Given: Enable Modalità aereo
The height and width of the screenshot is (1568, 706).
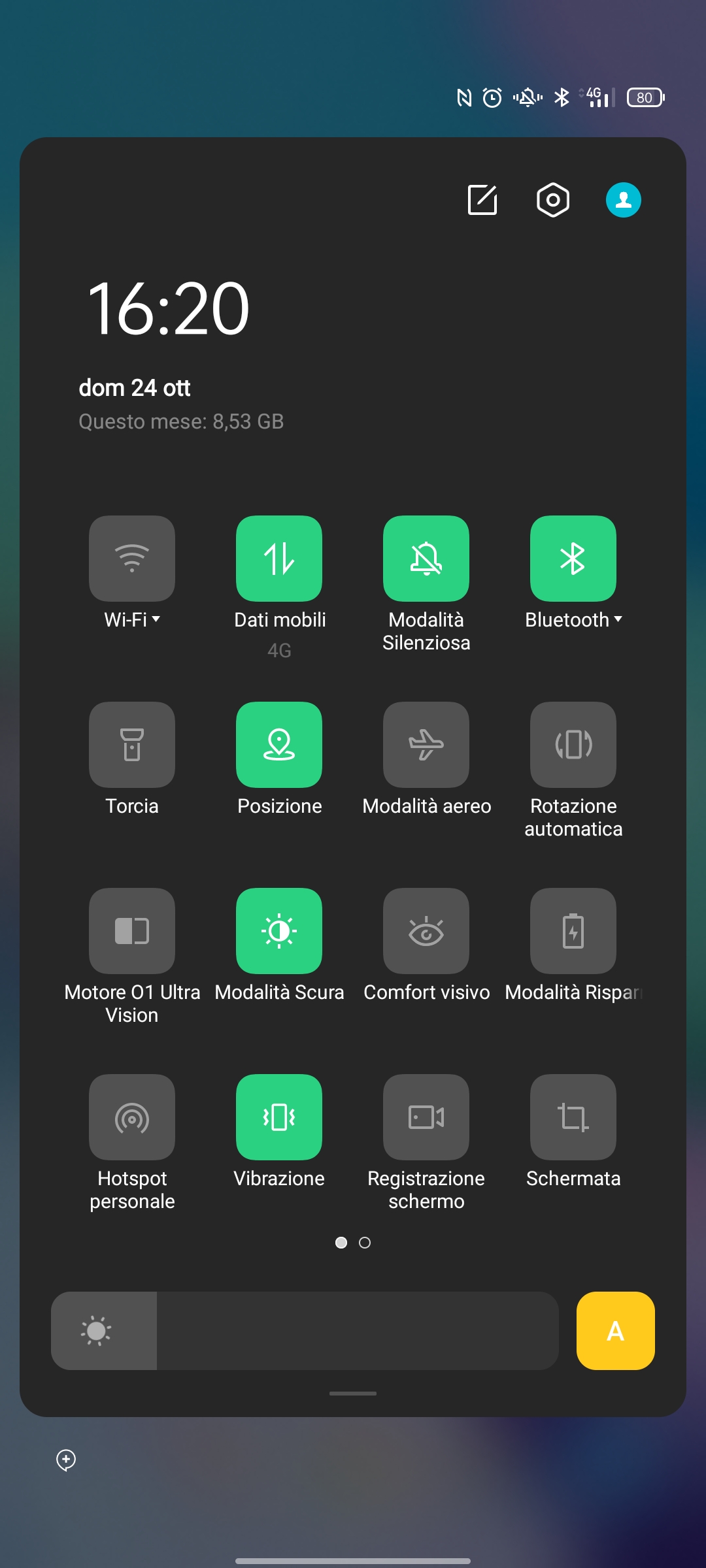Looking at the screenshot, I should [426, 745].
